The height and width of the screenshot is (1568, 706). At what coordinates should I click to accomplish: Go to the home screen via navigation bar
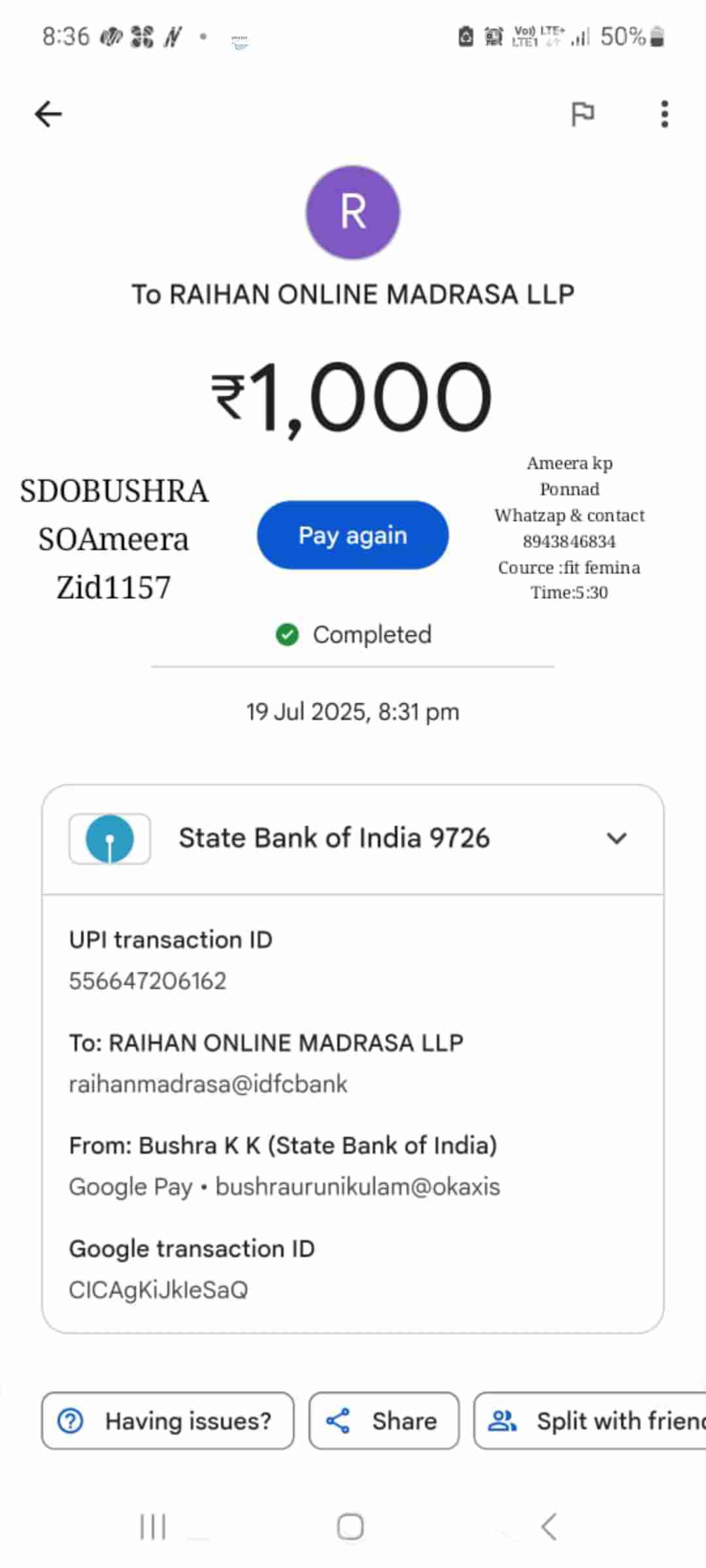click(x=350, y=1527)
